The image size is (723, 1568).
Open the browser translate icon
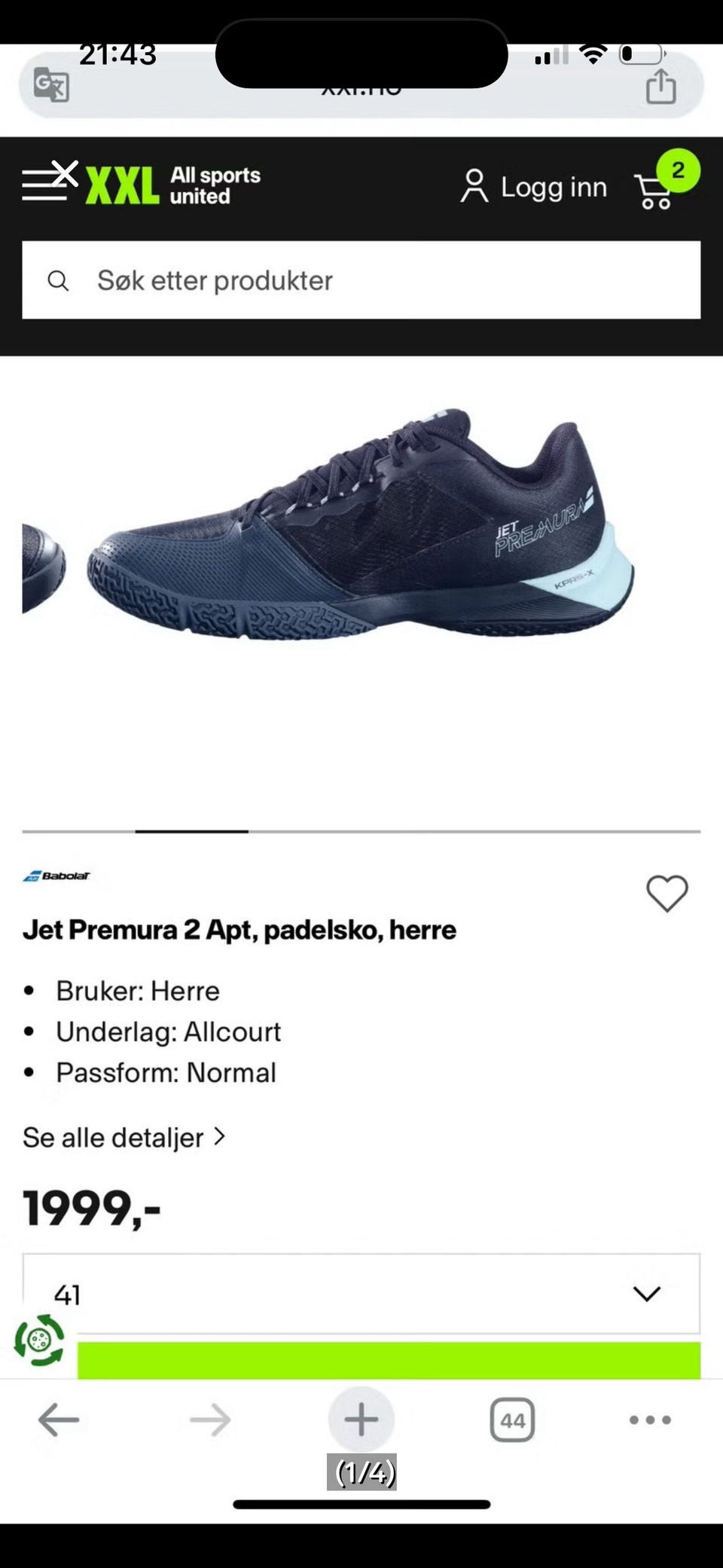(x=51, y=84)
